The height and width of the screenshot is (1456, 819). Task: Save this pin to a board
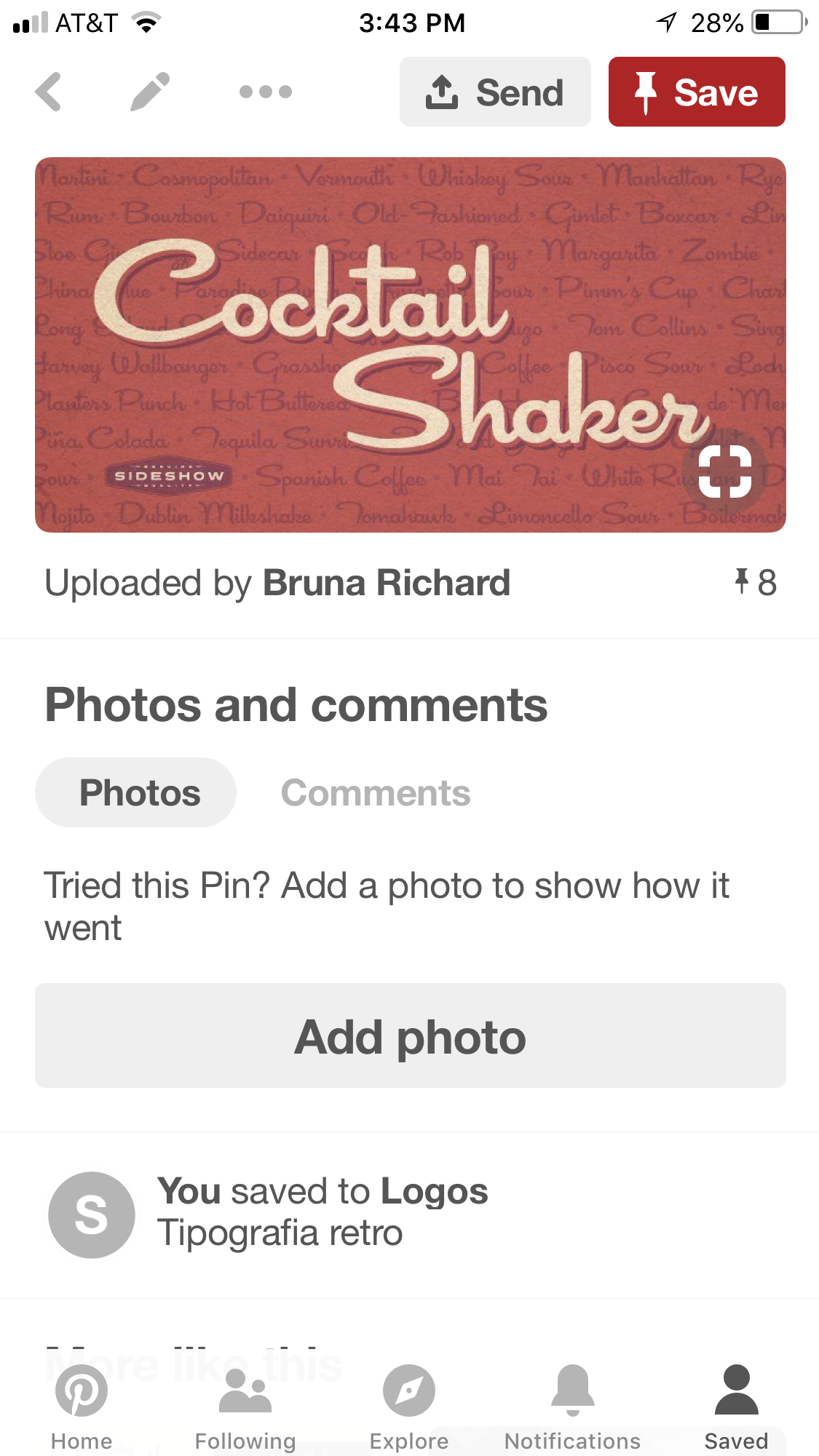(x=697, y=92)
